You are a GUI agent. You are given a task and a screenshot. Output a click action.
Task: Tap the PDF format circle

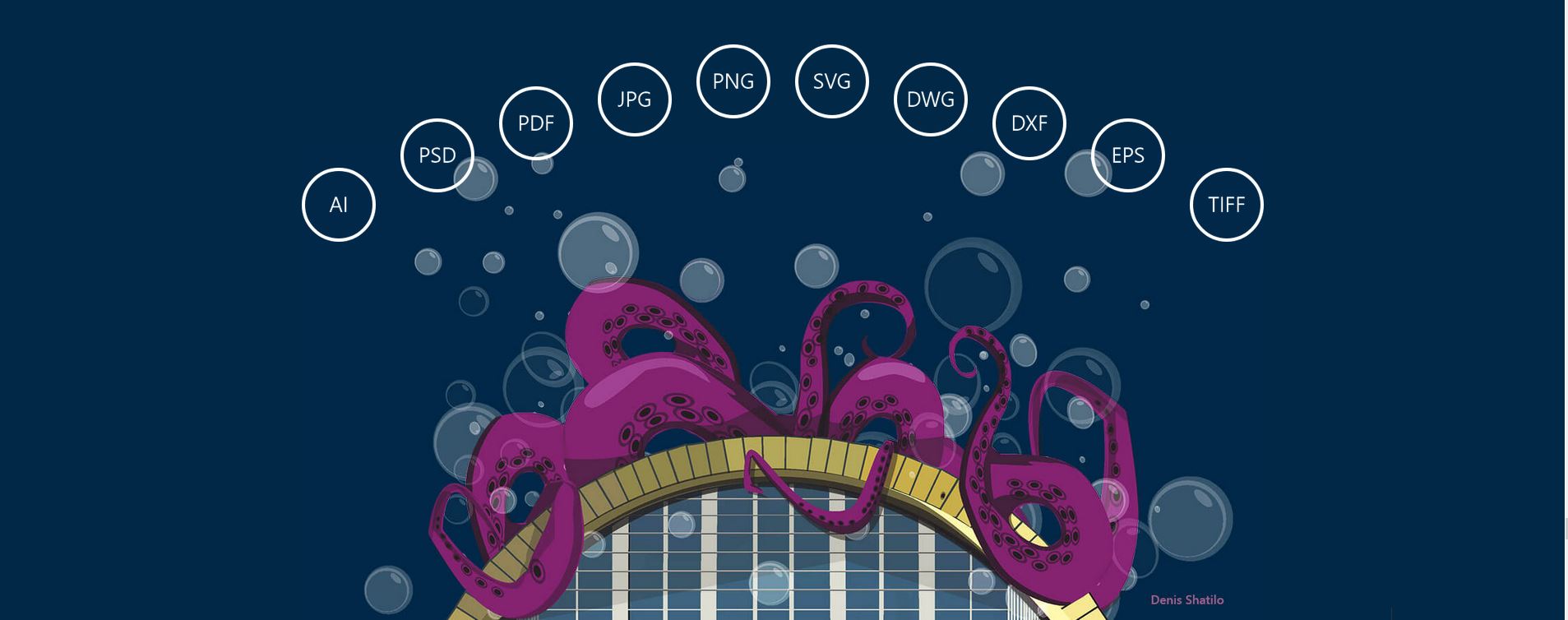[536, 123]
